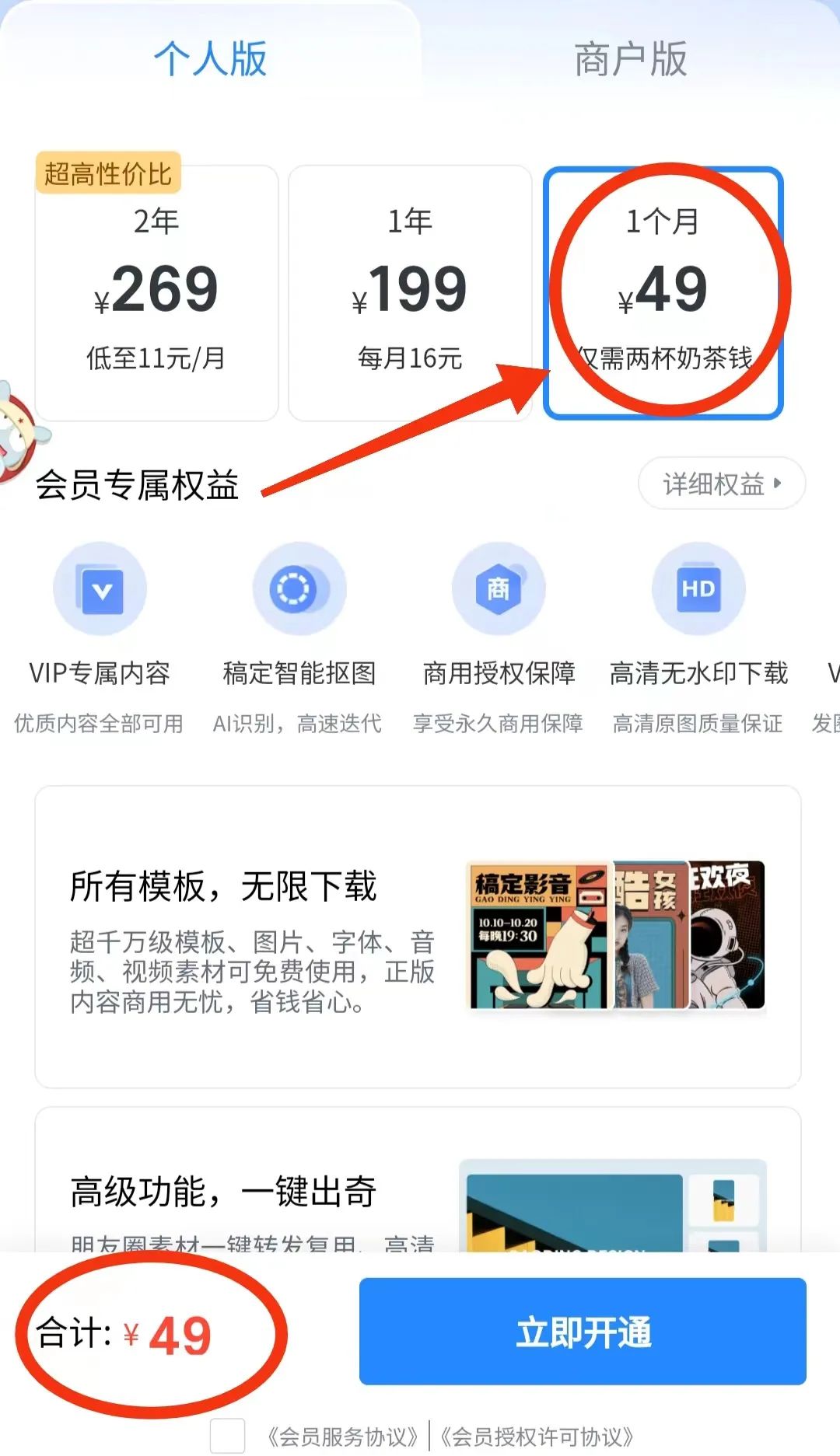Select the 1年 ¥199 plan

410,293
